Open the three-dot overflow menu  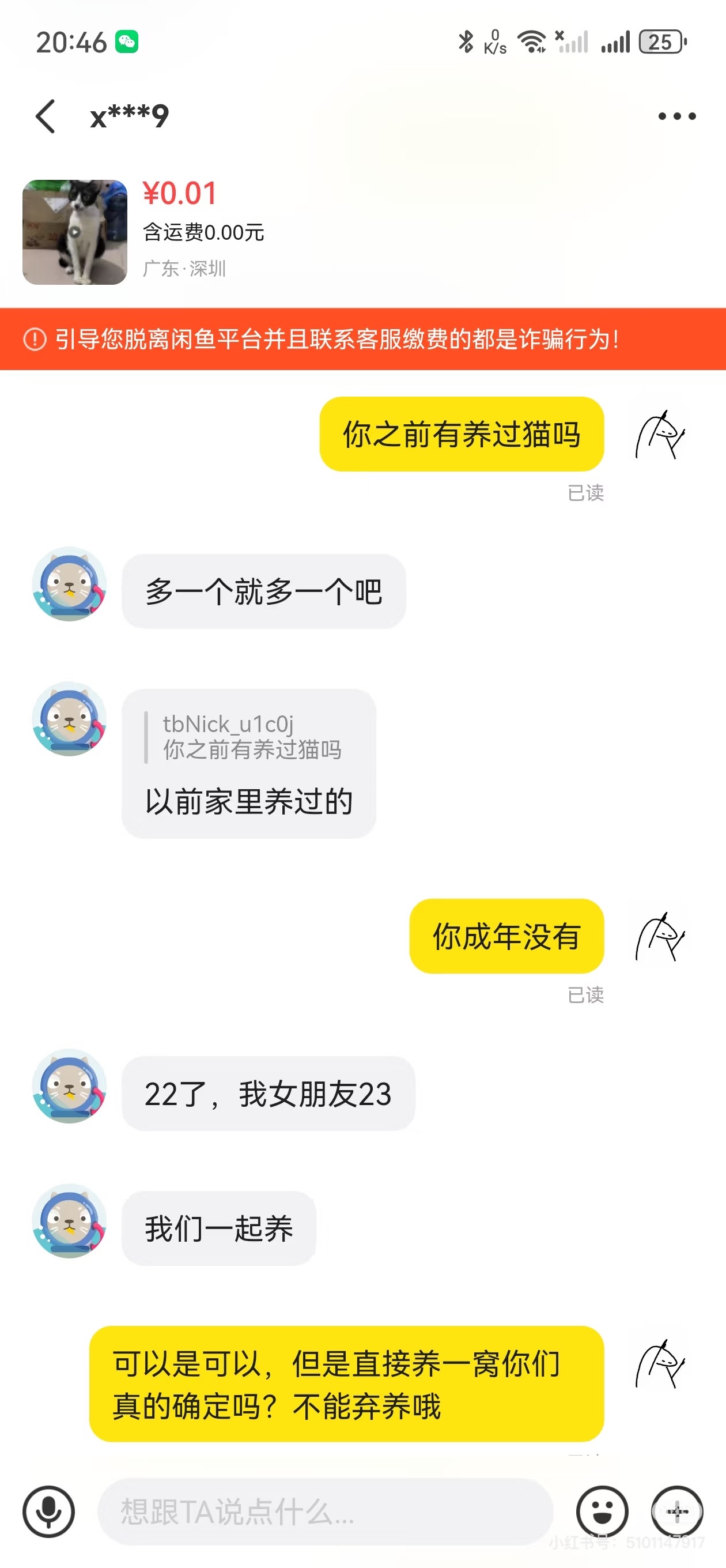[676, 116]
